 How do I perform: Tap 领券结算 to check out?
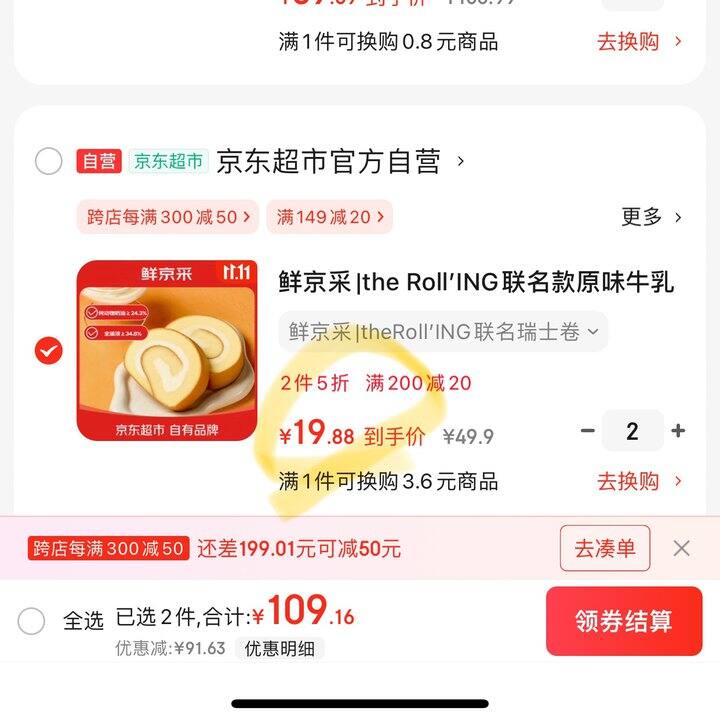coord(623,621)
